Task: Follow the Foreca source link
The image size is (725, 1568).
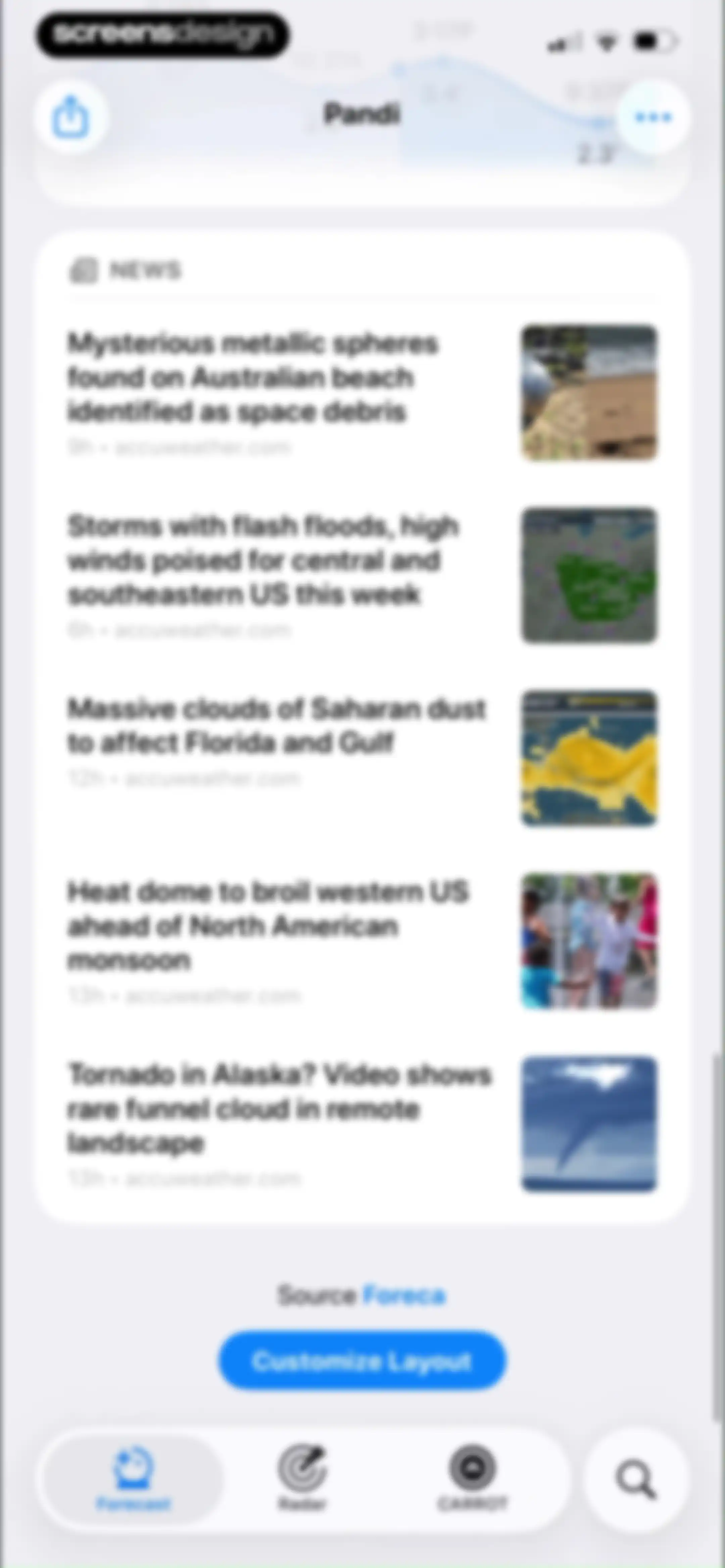Action: [x=404, y=1295]
